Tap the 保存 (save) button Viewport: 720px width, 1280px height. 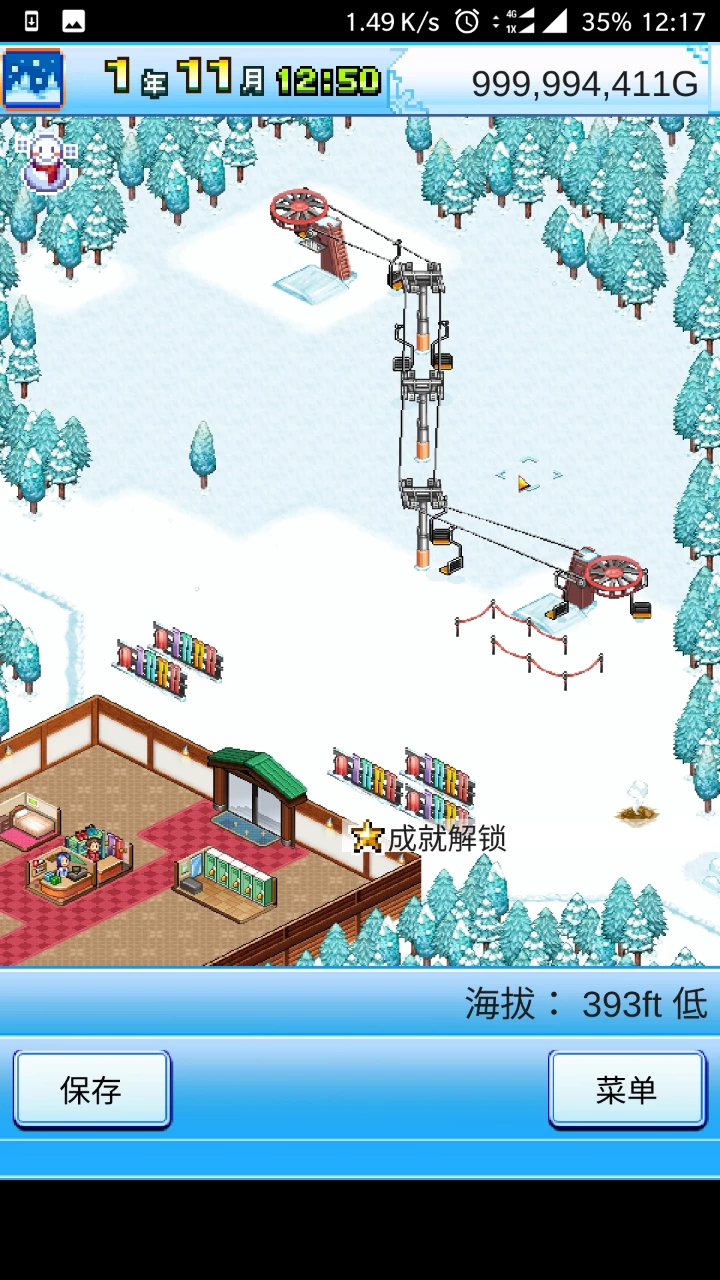click(91, 1089)
